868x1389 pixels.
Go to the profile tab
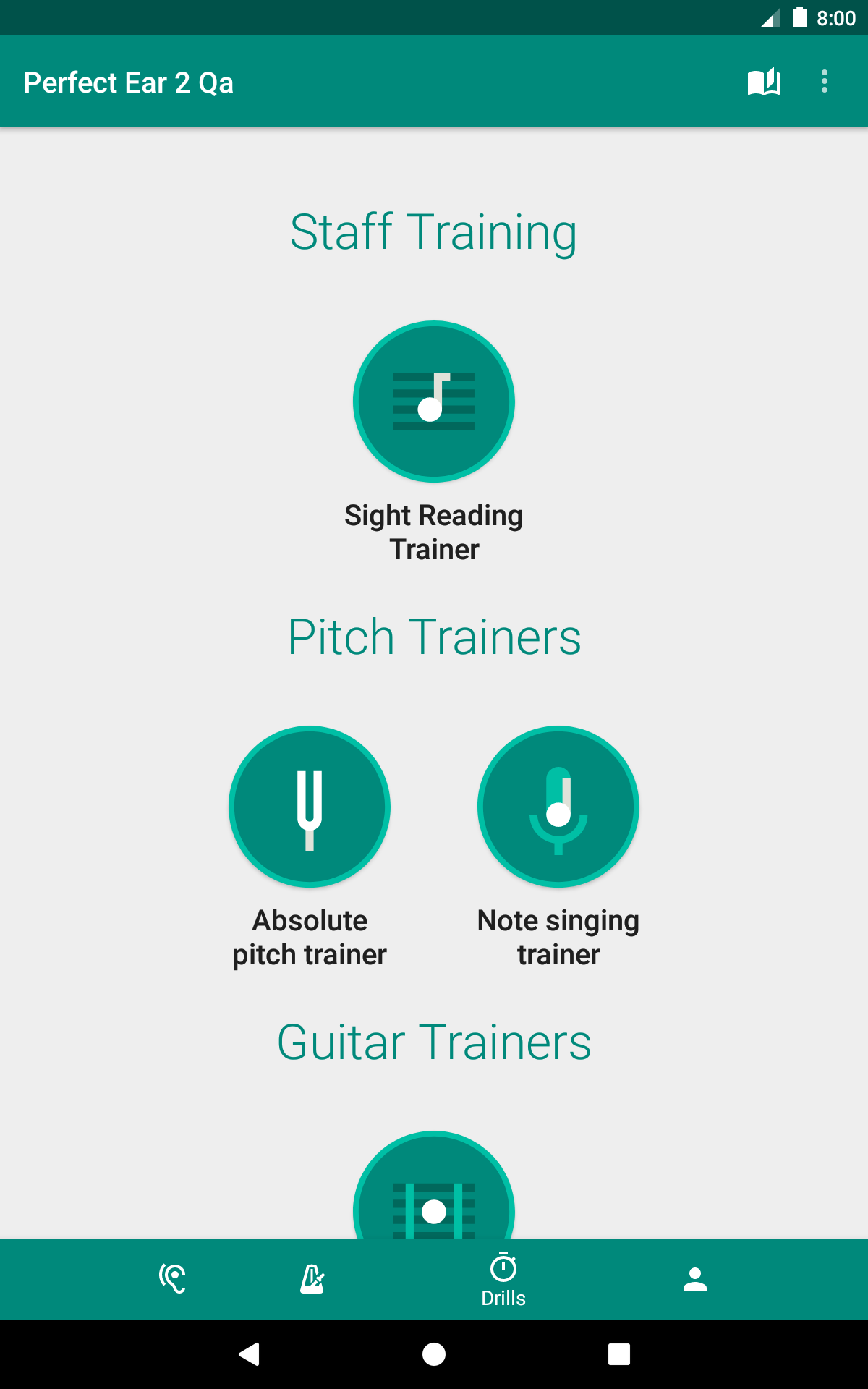click(695, 1279)
